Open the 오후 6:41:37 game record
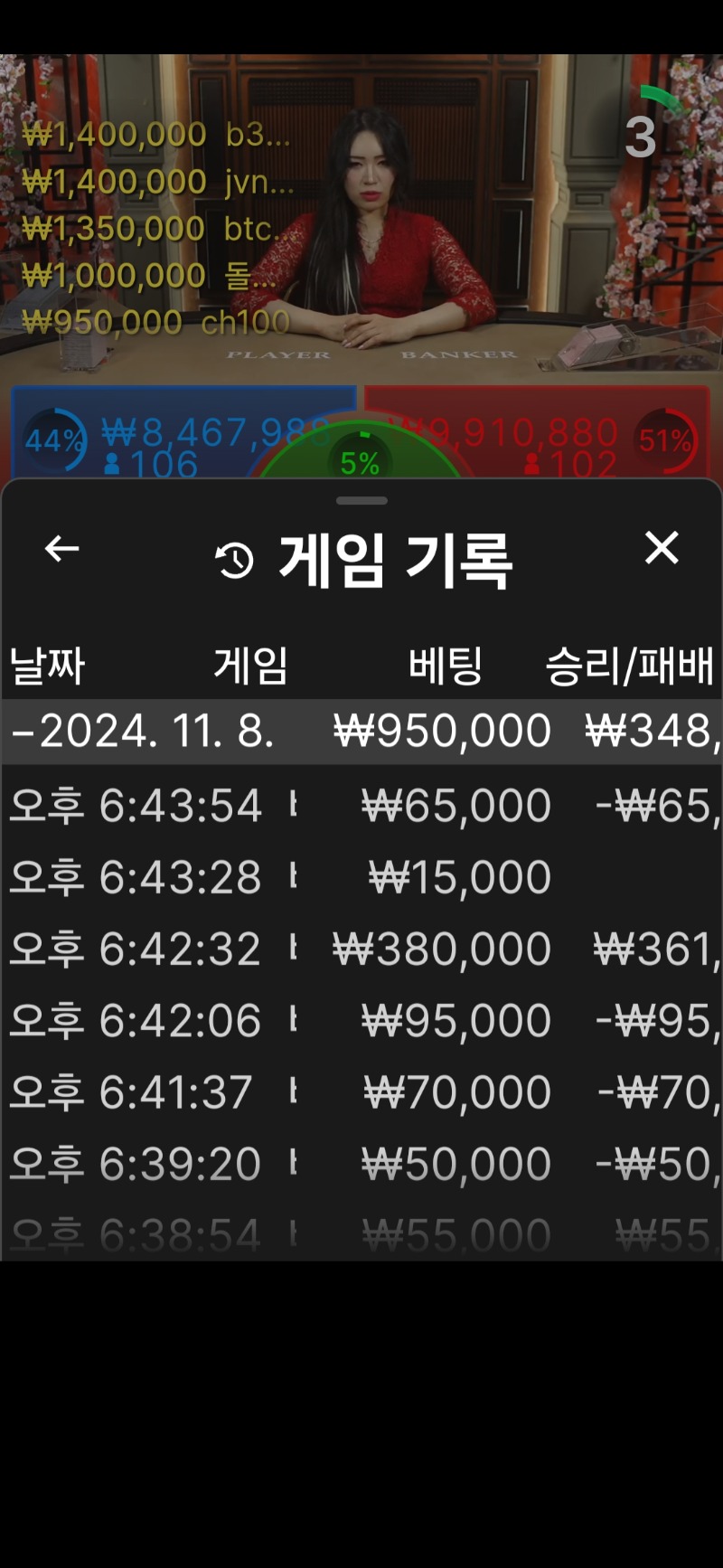This screenshot has height=1568, width=723. click(361, 1091)
